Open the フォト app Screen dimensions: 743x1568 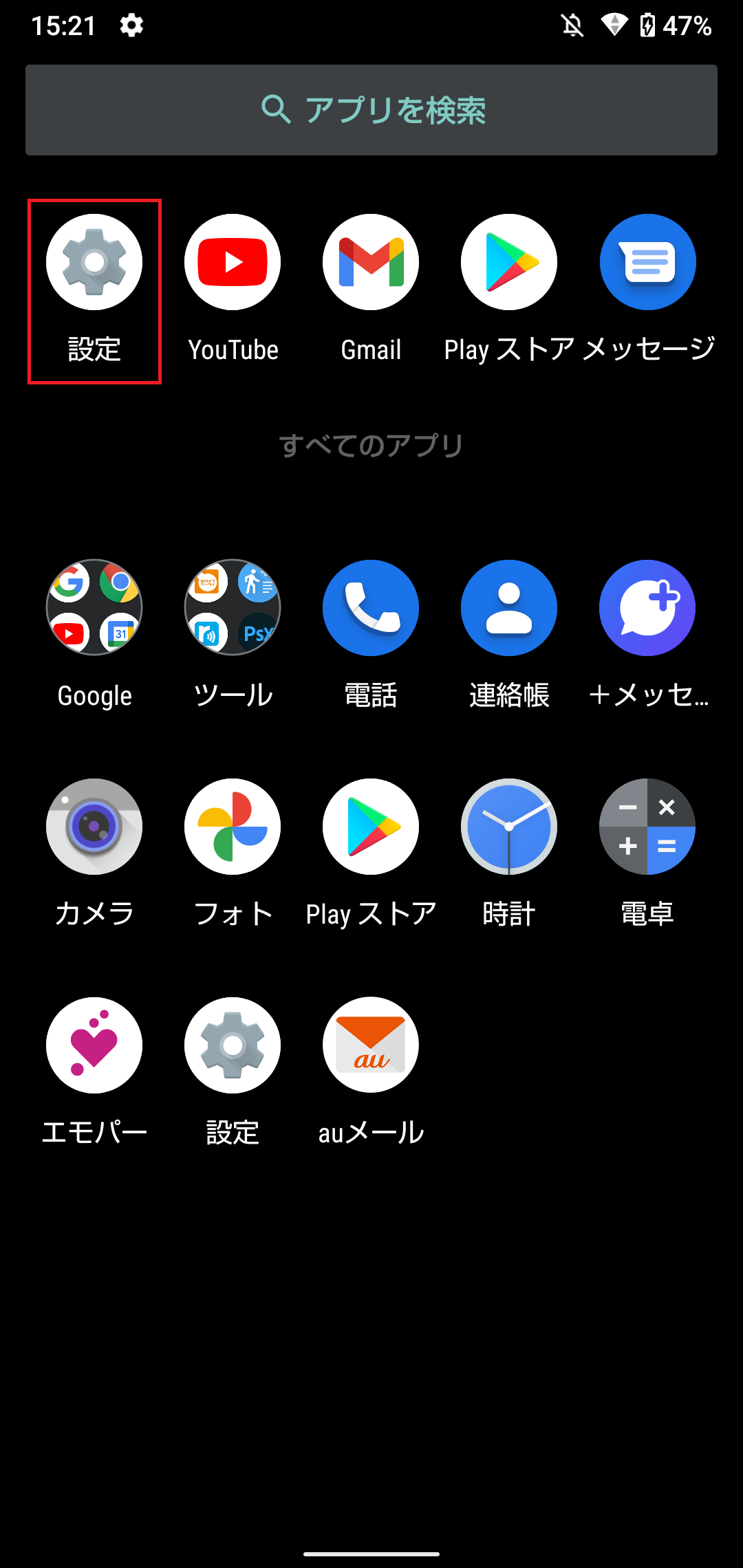[x=232, y=827]
